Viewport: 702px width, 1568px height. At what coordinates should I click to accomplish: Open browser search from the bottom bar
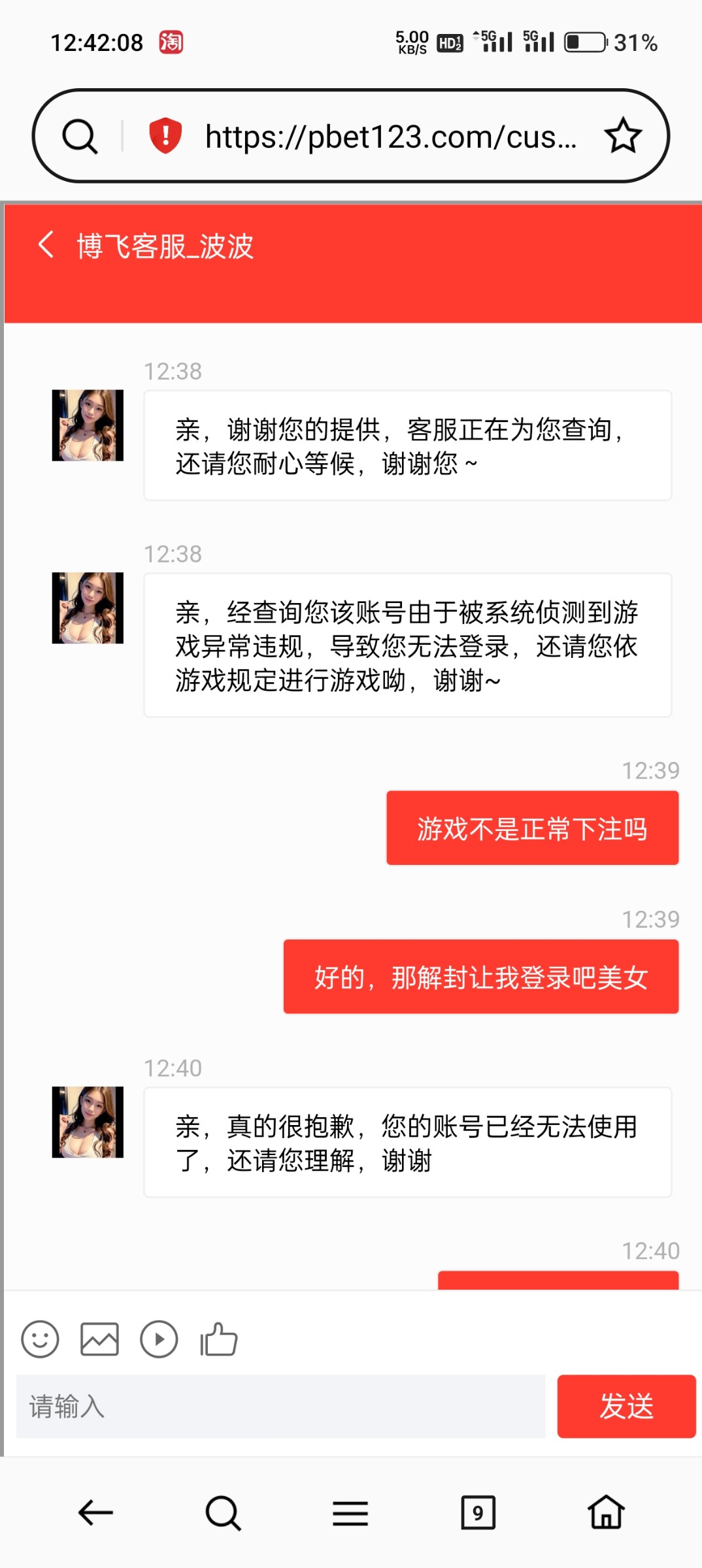pos(223,1512)
